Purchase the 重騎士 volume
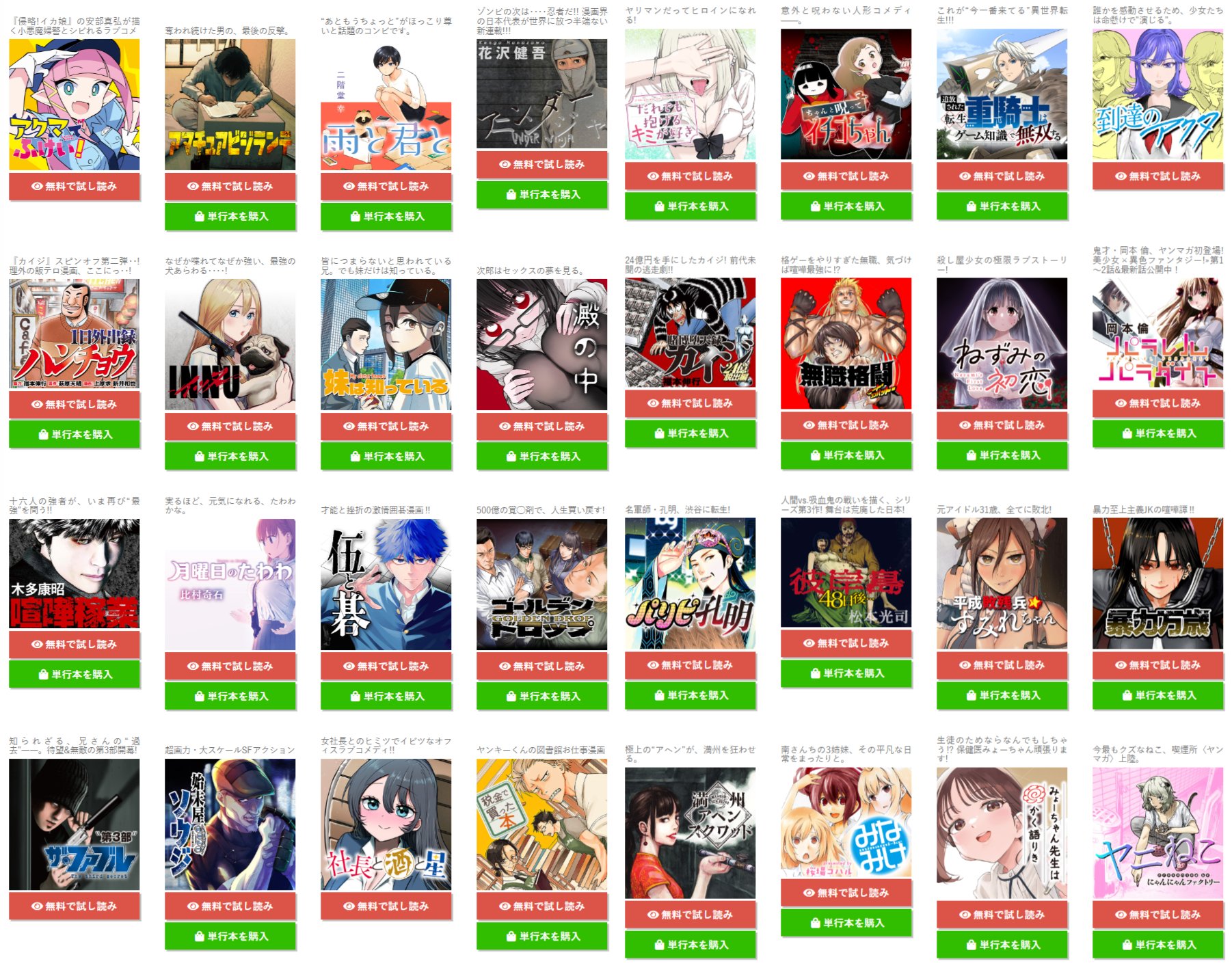Image resolution: width=1232 pixels, height=970 pixels. [x=1002, y=206]
